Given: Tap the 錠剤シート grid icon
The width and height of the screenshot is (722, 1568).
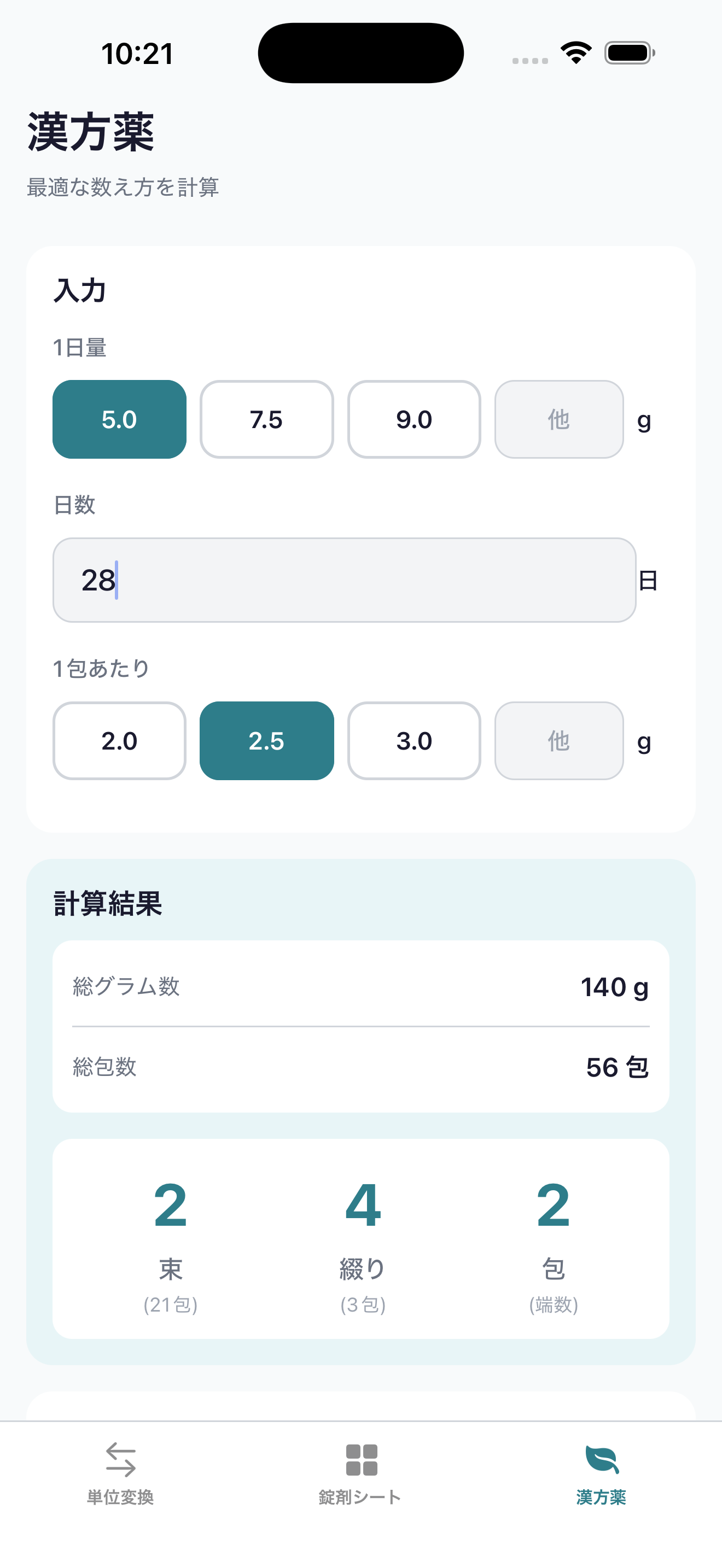Looking at the screenshot, I should pyautogui.click(x=360, y=1467).
